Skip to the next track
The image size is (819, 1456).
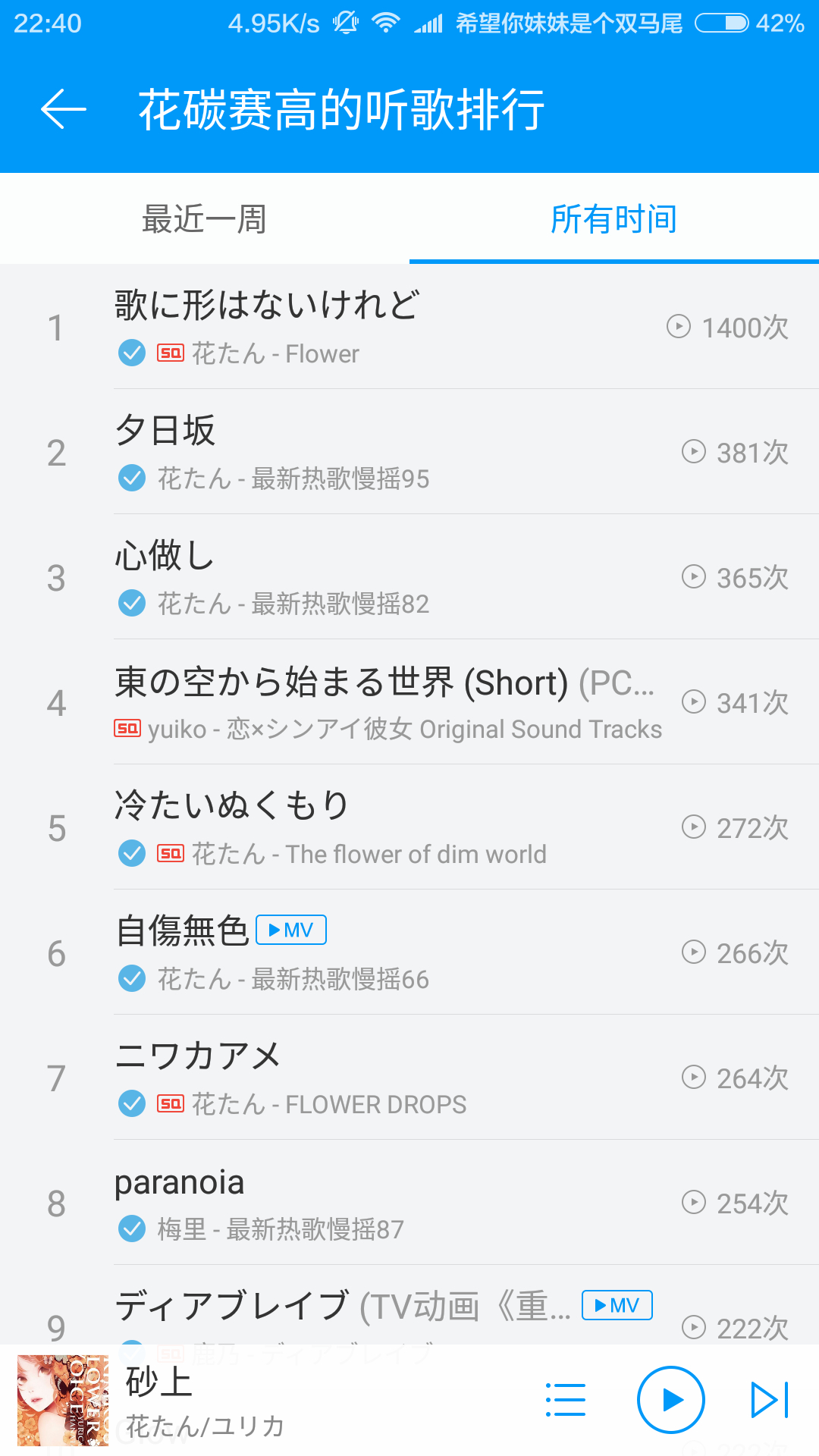point(770,1400)
